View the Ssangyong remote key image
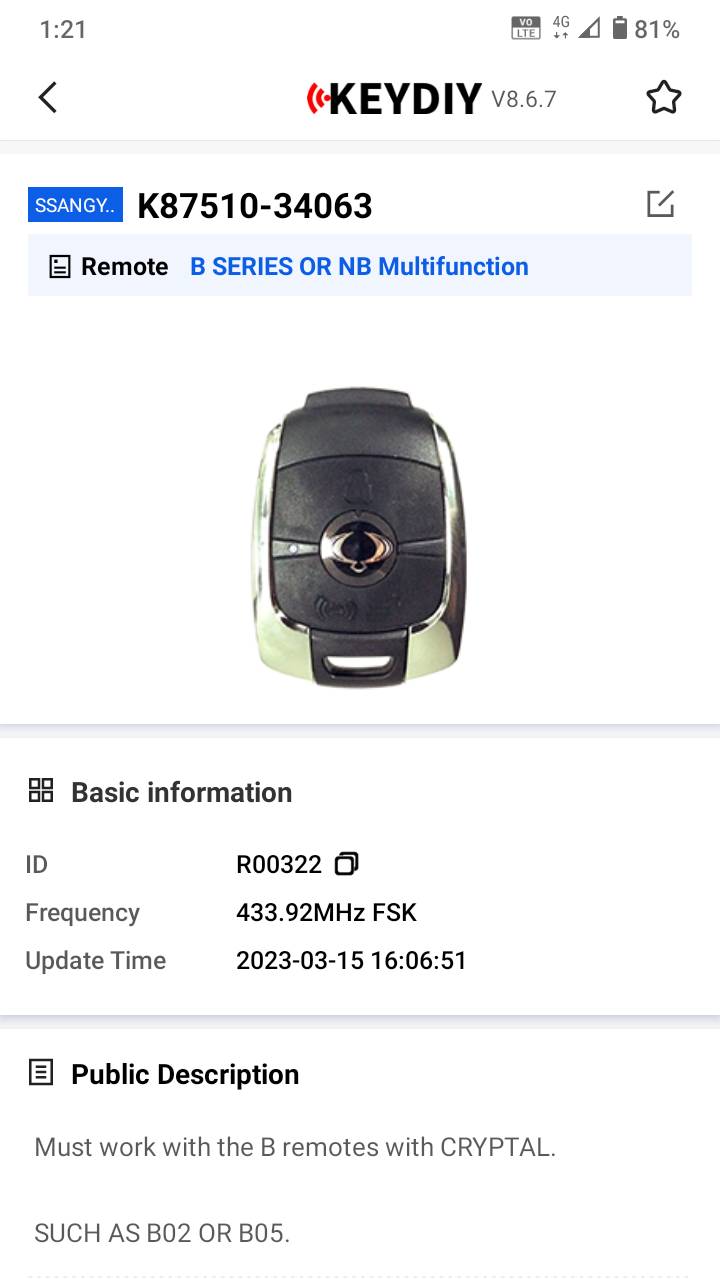 click(x=359, y=537)
